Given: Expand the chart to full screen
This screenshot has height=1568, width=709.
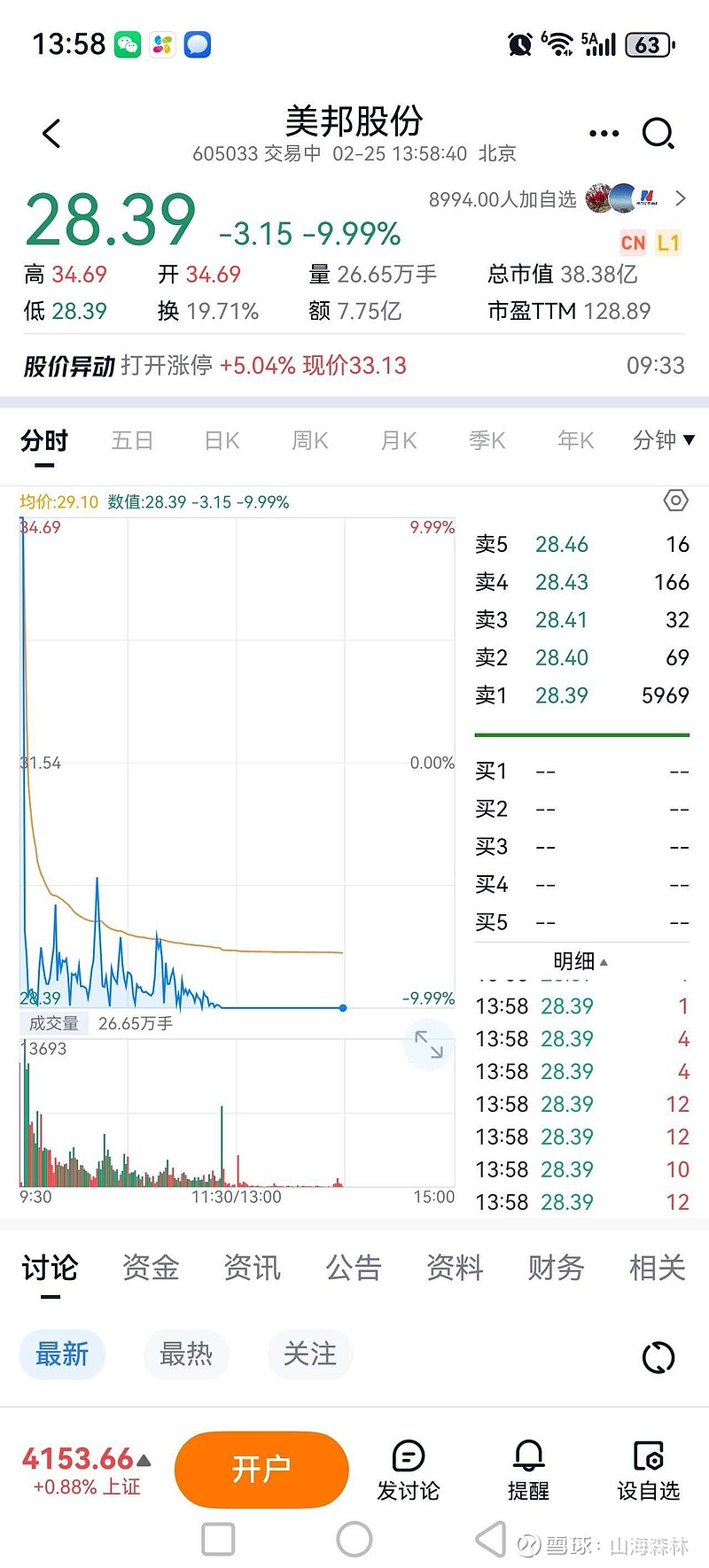Looking at the screenshot, I should click(429, 1044).
